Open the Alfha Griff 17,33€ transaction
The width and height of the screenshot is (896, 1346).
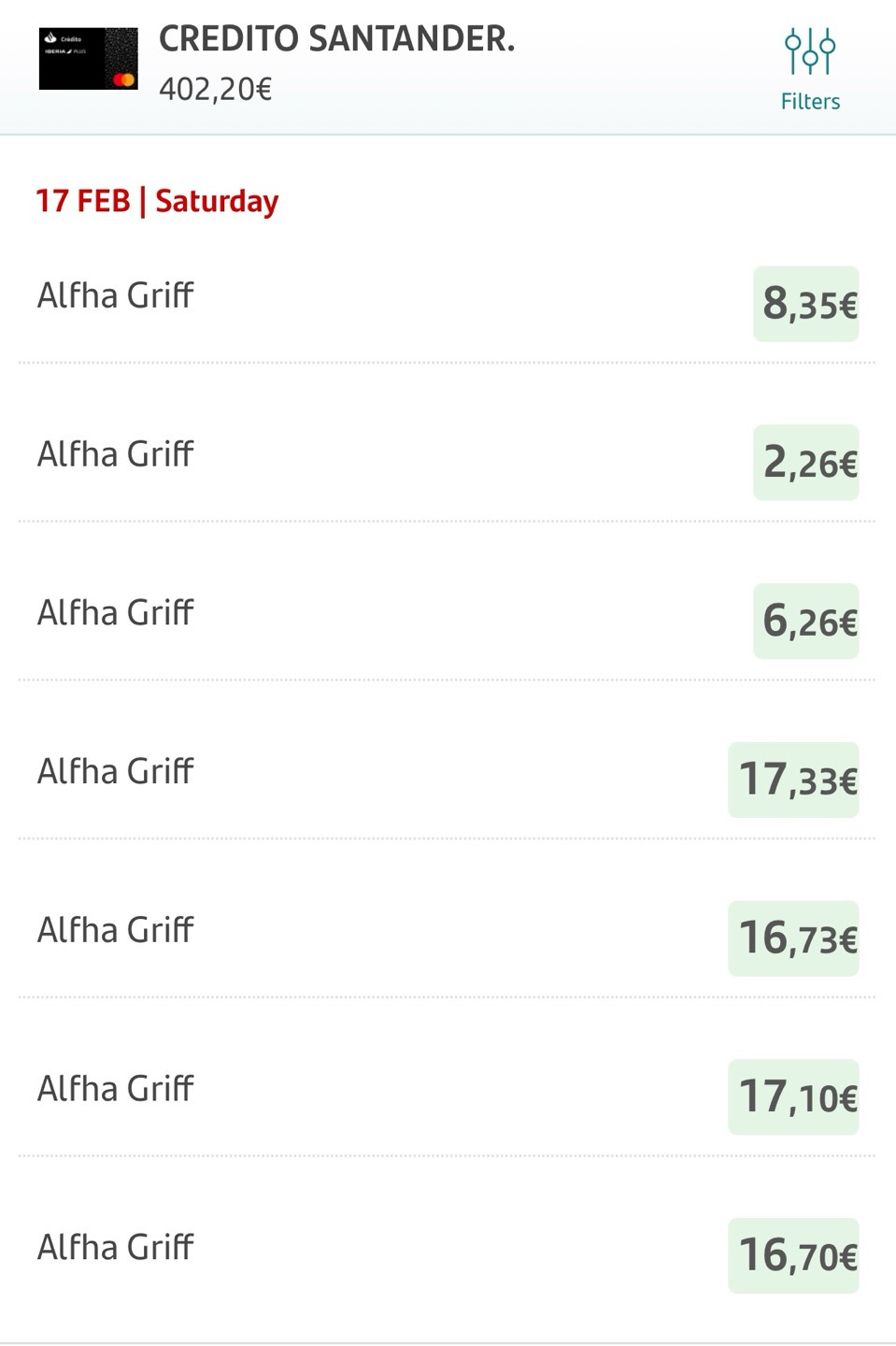point(447,776)
